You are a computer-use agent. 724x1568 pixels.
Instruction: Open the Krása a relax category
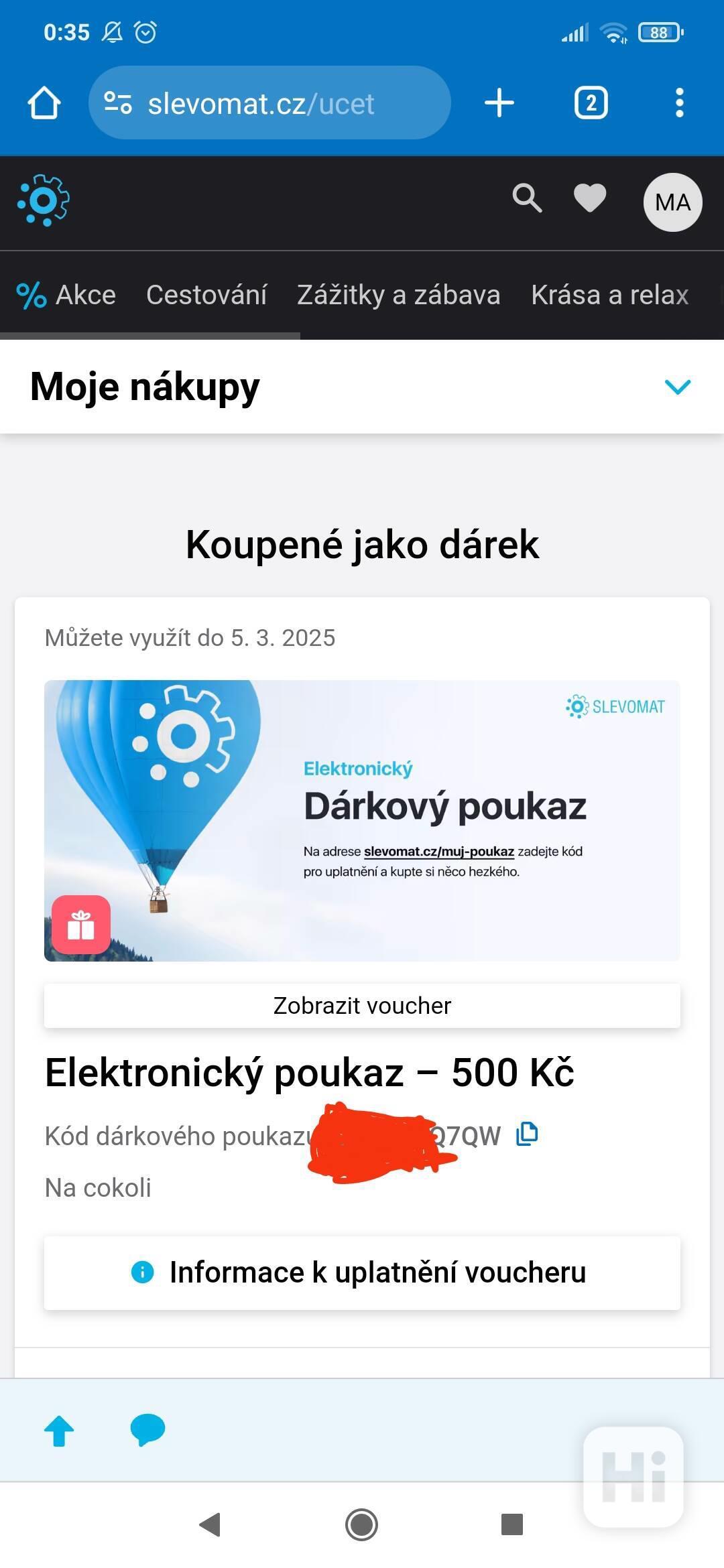609,295
